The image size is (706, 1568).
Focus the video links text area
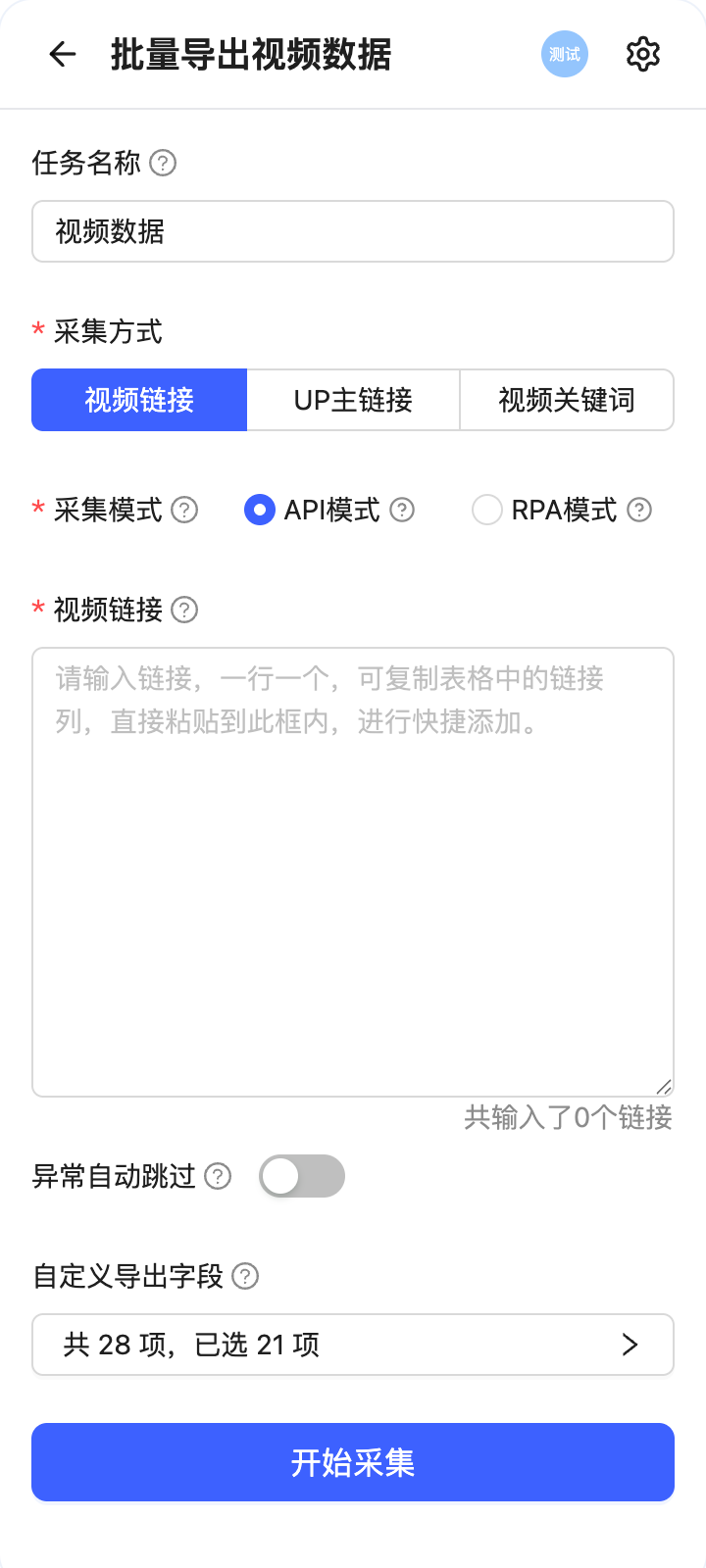(x=353, y=872)
